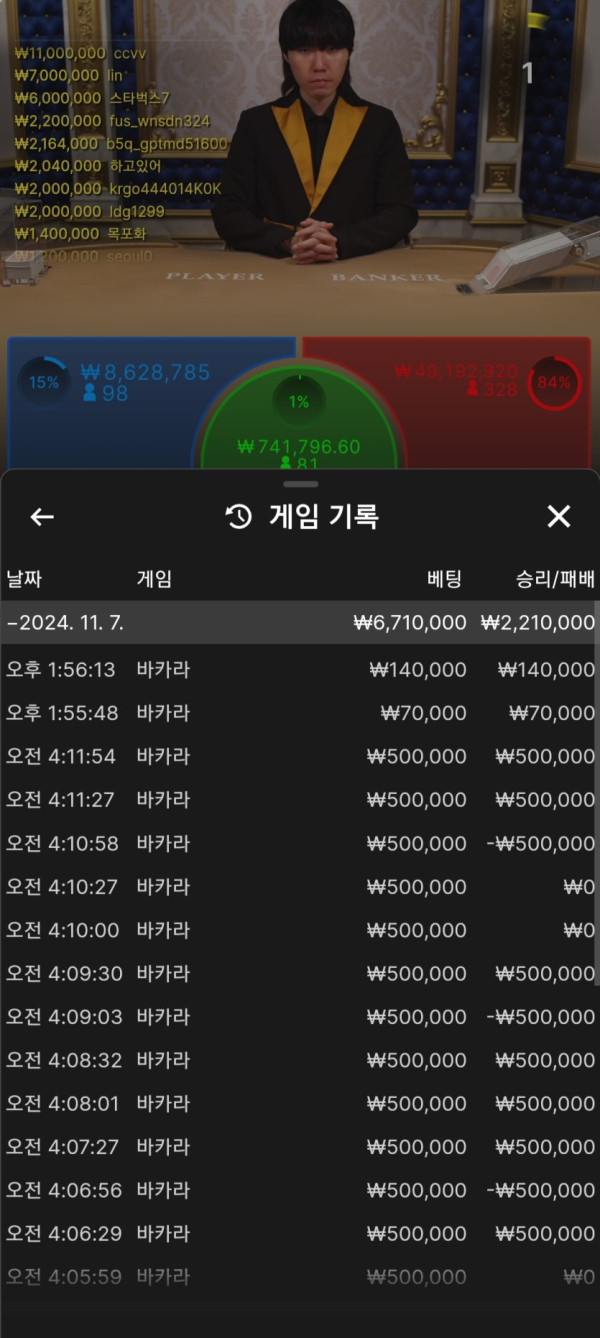Select the 오전 4:10:00 game entry
This screenshot has height=1338, width=600.
pyautogui.click(x=300, y=930)
